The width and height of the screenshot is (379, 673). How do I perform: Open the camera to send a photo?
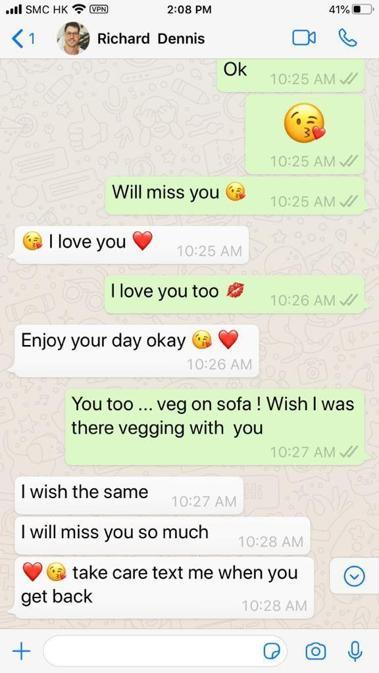[315, 652]
